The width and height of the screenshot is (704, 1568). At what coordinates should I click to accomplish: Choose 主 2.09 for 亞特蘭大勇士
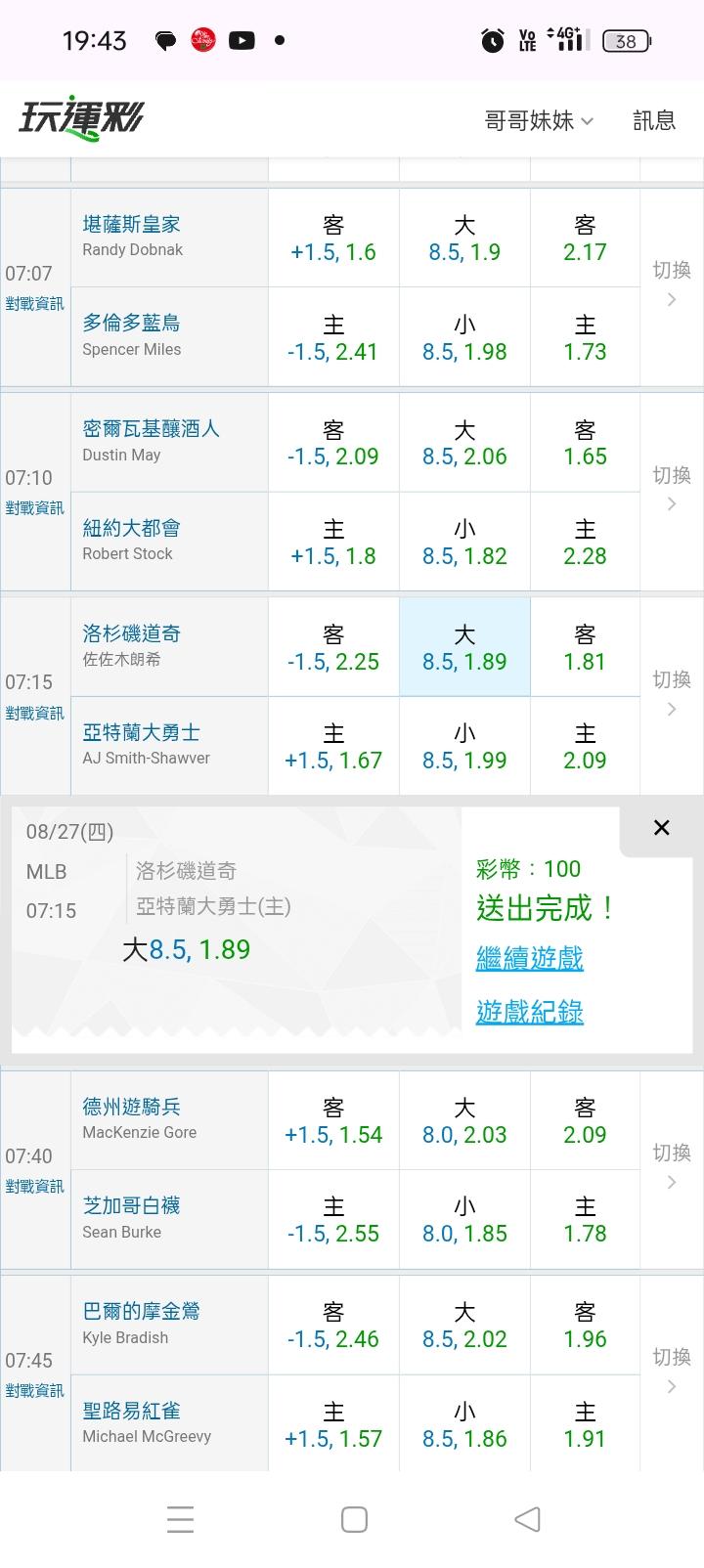coord(585,746)
